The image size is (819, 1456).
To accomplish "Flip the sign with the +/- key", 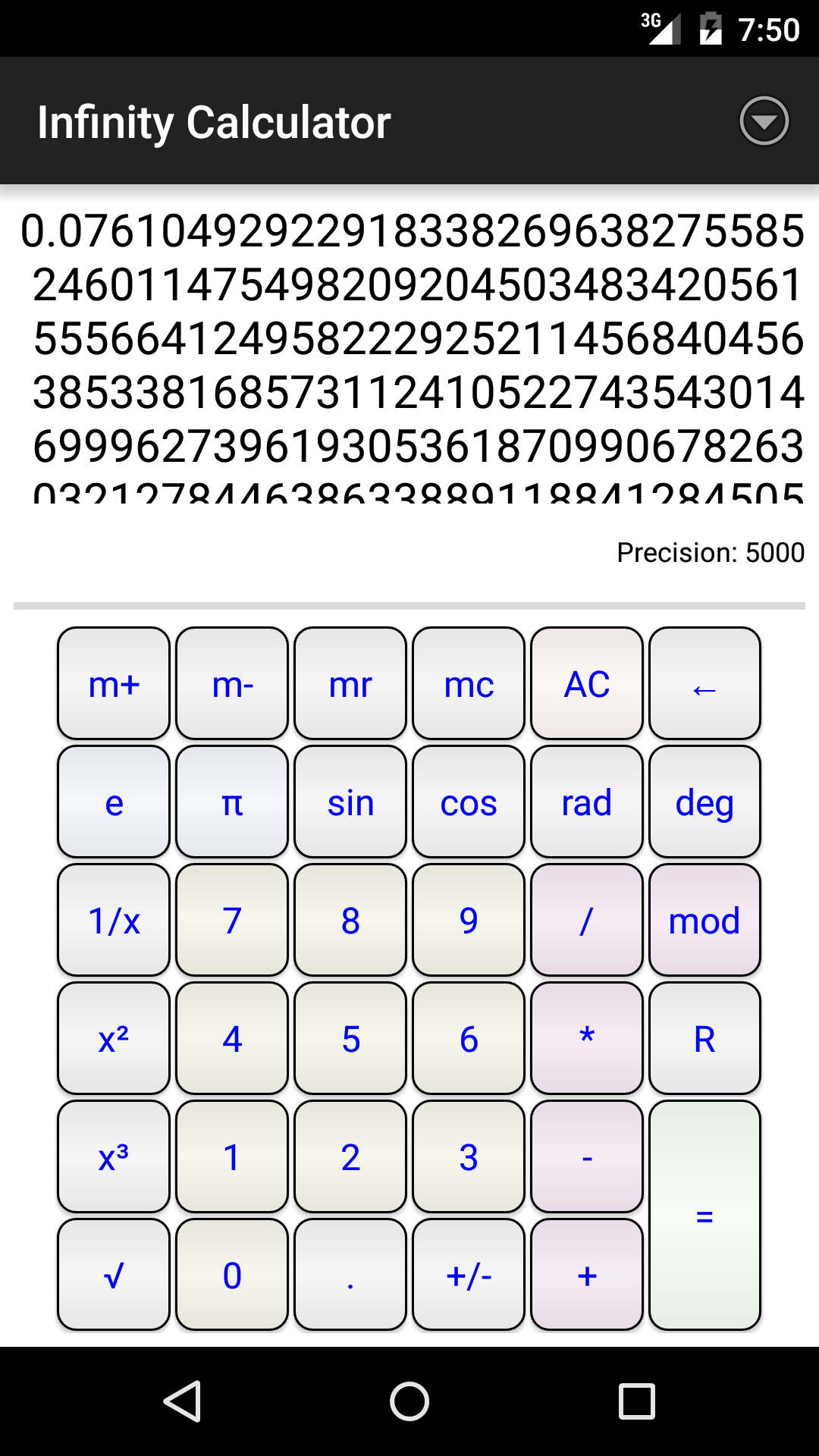I will [x=469, y=1275].
